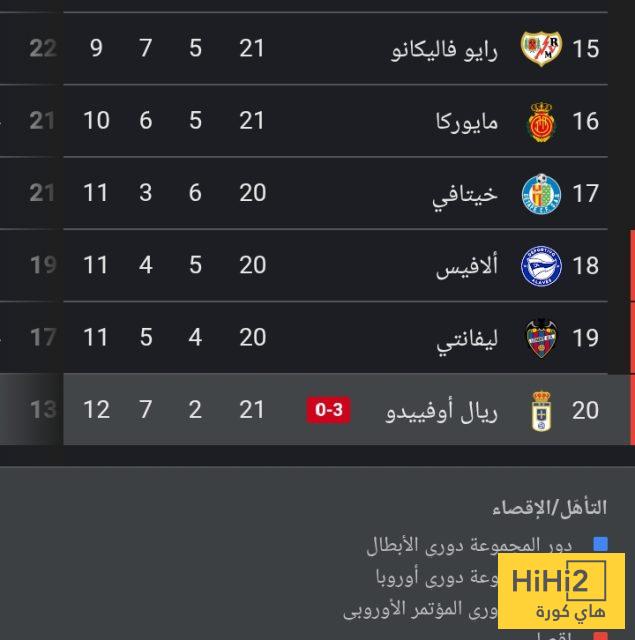Open Real Oviedo's live 0-3 score badge
Screen dimensions: 635x640
coord(329,410)
